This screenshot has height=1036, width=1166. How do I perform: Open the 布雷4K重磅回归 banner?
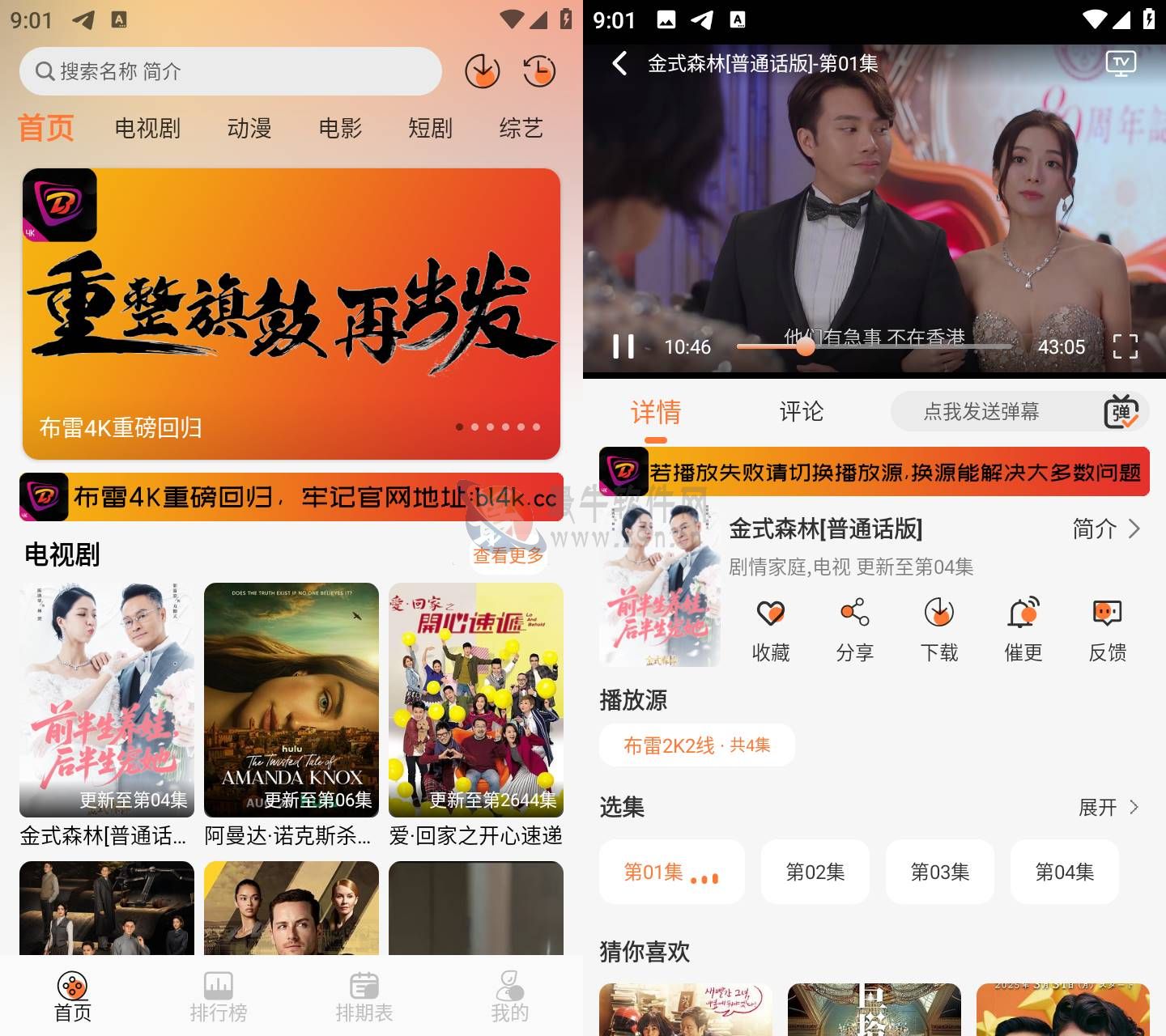pyautogui.click(x=291, y=314)
